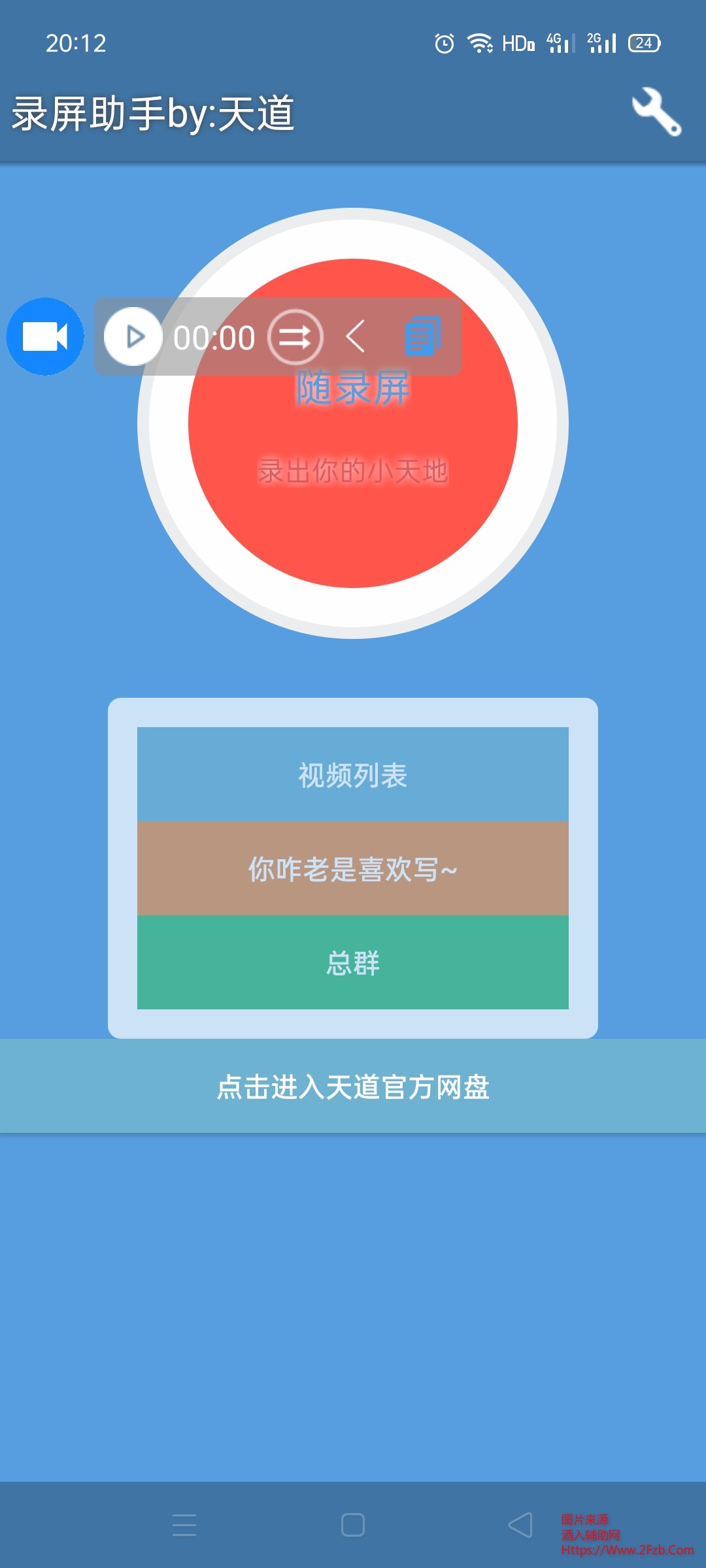Open 点击进入天道官方网盘 banner

point(353,1086)
